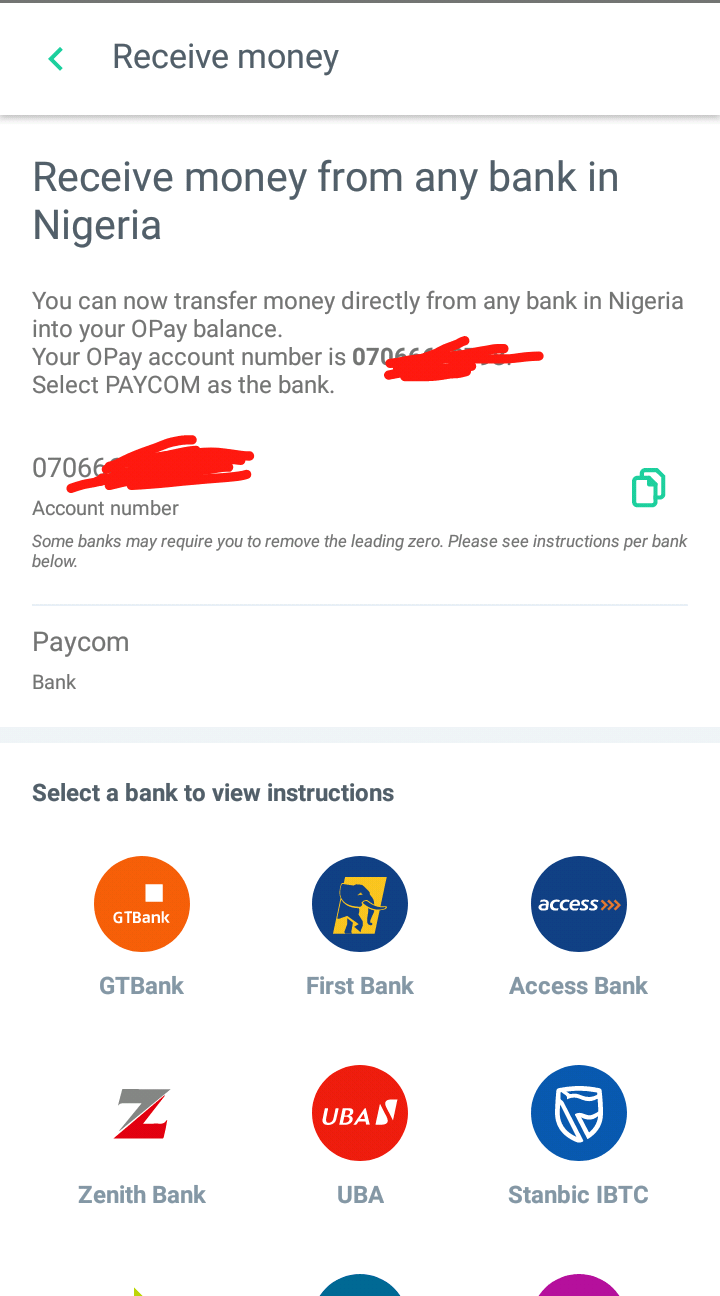Tap the red UBA logo icon
Image resolution: width=720 pixels, height=1296 pixels.
(x=359, y=1112)
